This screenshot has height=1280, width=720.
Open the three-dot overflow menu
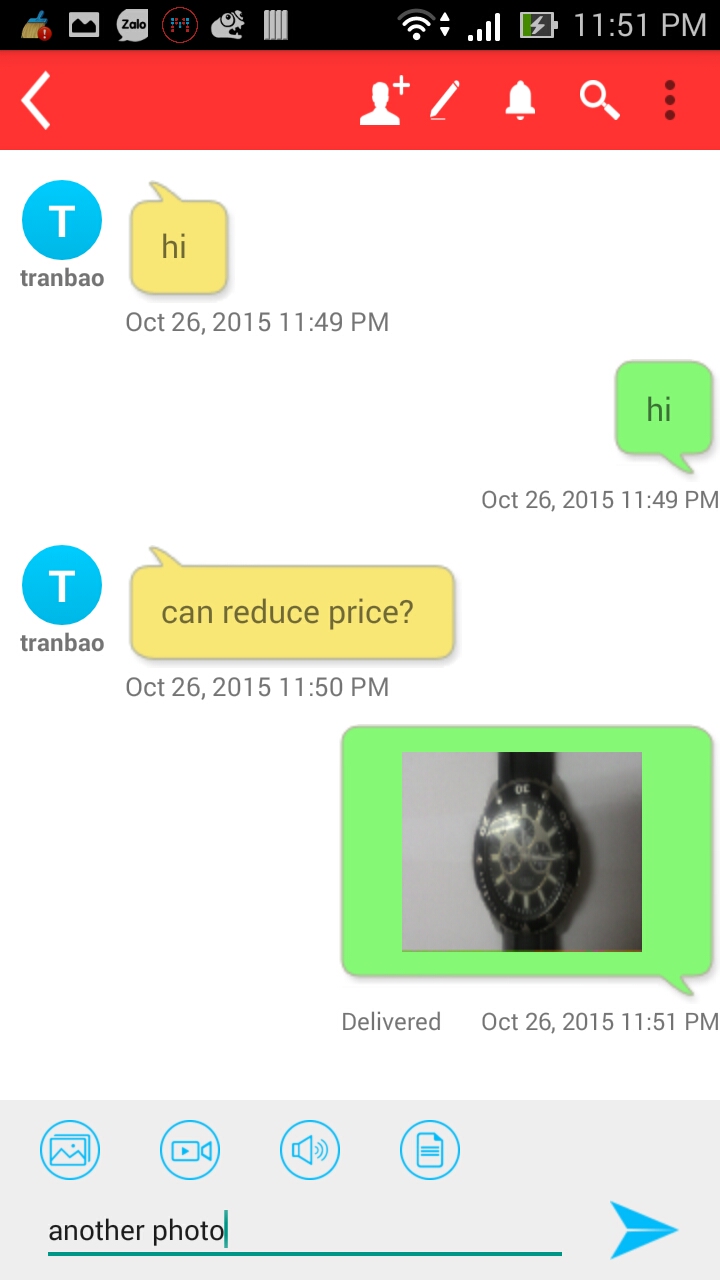point(670,101)
